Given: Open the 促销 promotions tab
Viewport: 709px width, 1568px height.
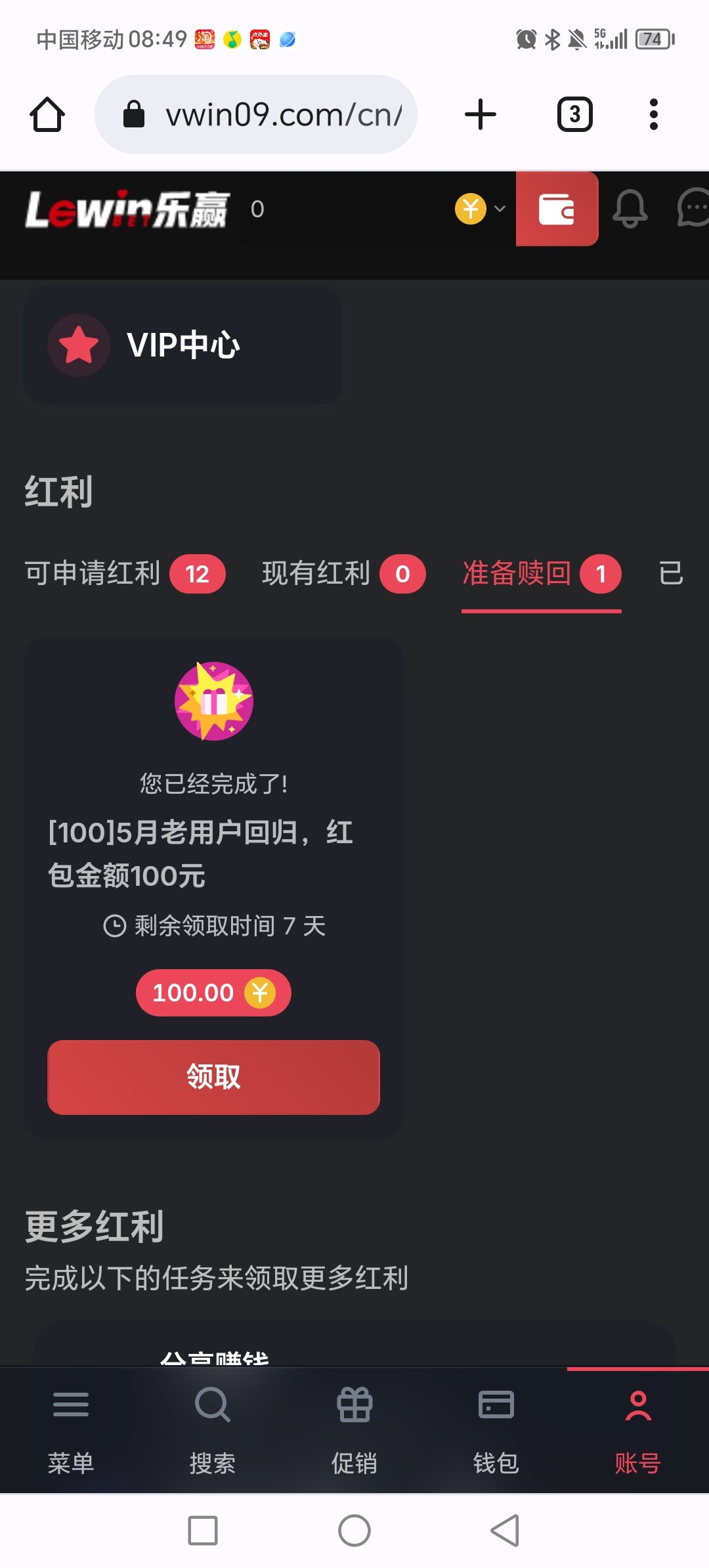Looking at the screenshot, I should 354,1431.
